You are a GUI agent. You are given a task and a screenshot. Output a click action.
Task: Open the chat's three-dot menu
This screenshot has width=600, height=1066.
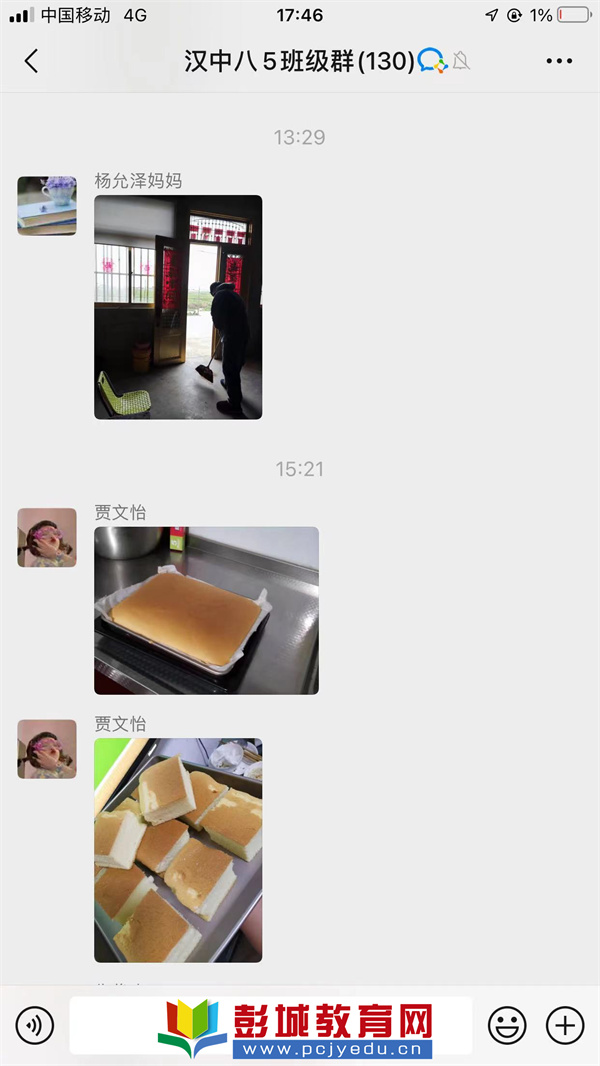click(x=559, y=61)
